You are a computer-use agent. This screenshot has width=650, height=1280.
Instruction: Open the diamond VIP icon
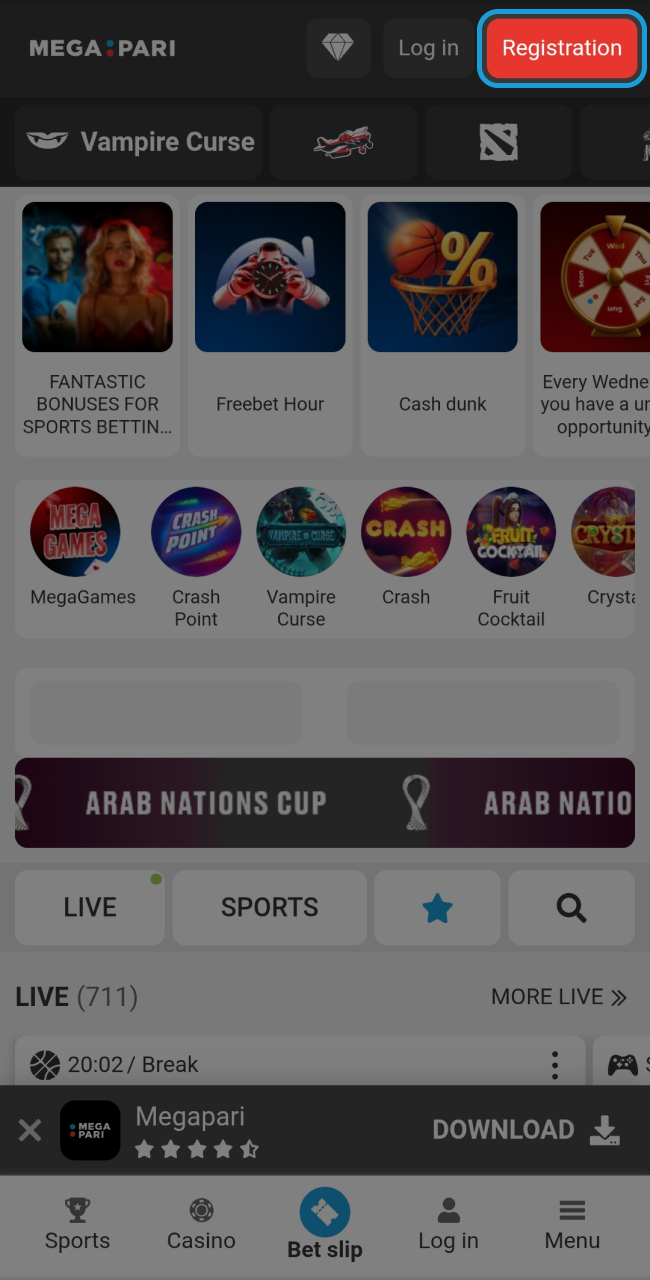click(x=338, y=48)
